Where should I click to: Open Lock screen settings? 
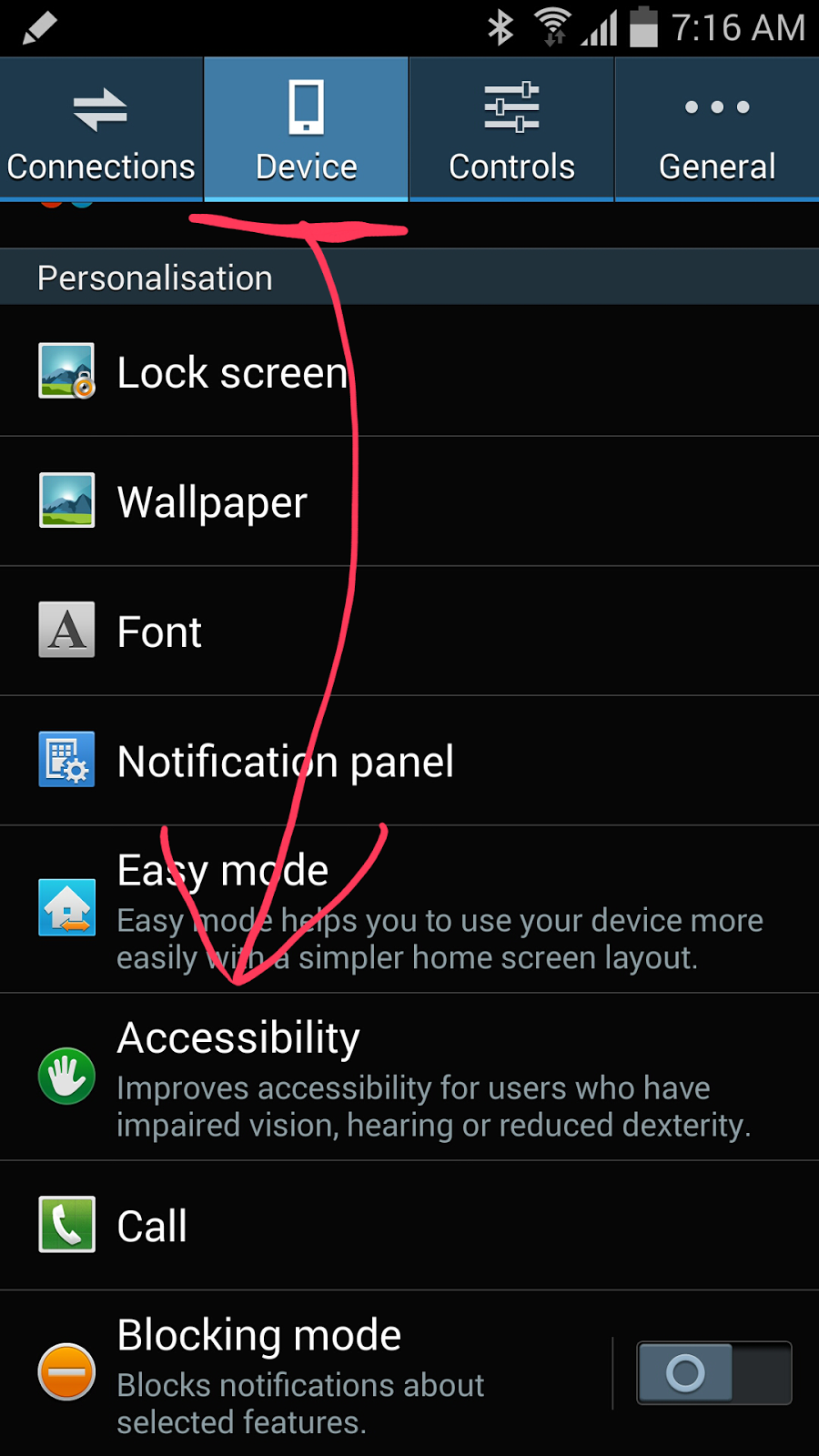point(409,371)
